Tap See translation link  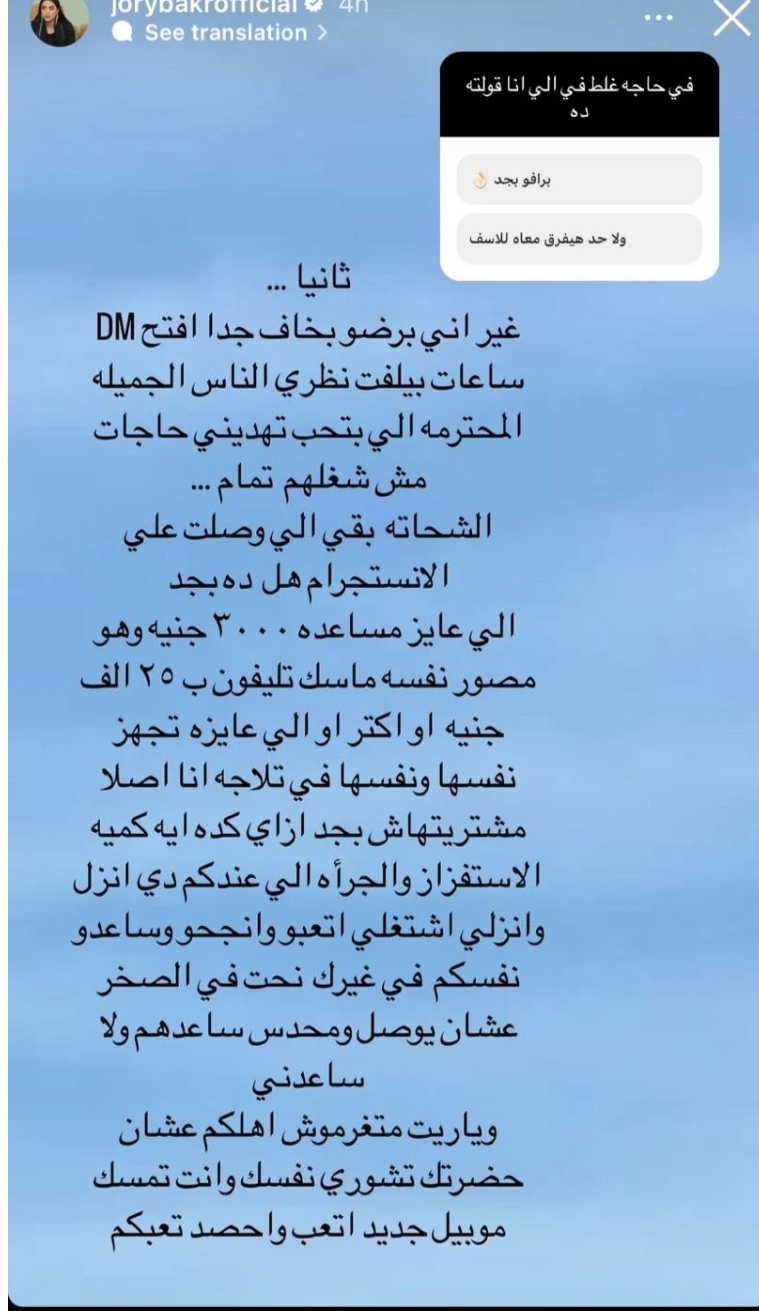click(x=226, y=33)
